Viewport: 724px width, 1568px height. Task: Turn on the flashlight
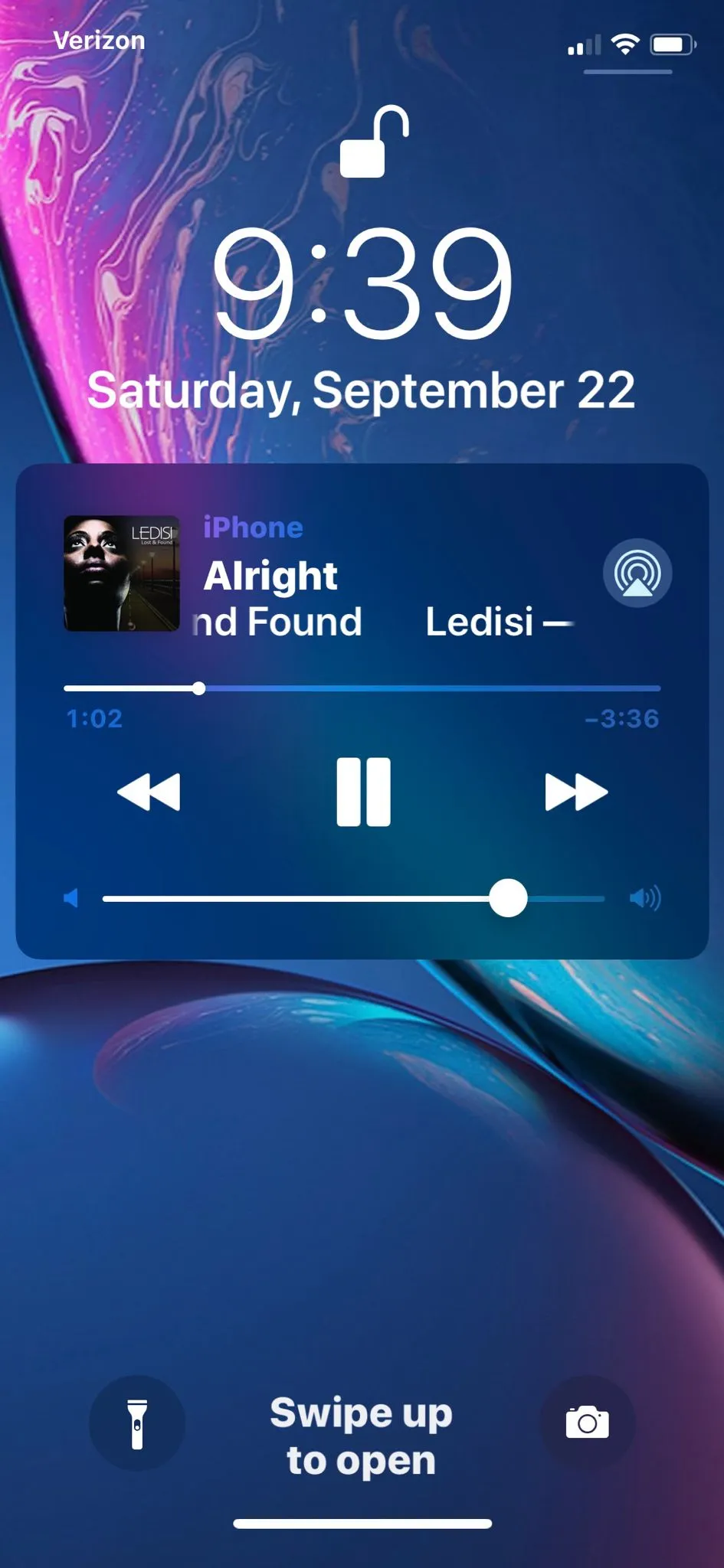137,1423
